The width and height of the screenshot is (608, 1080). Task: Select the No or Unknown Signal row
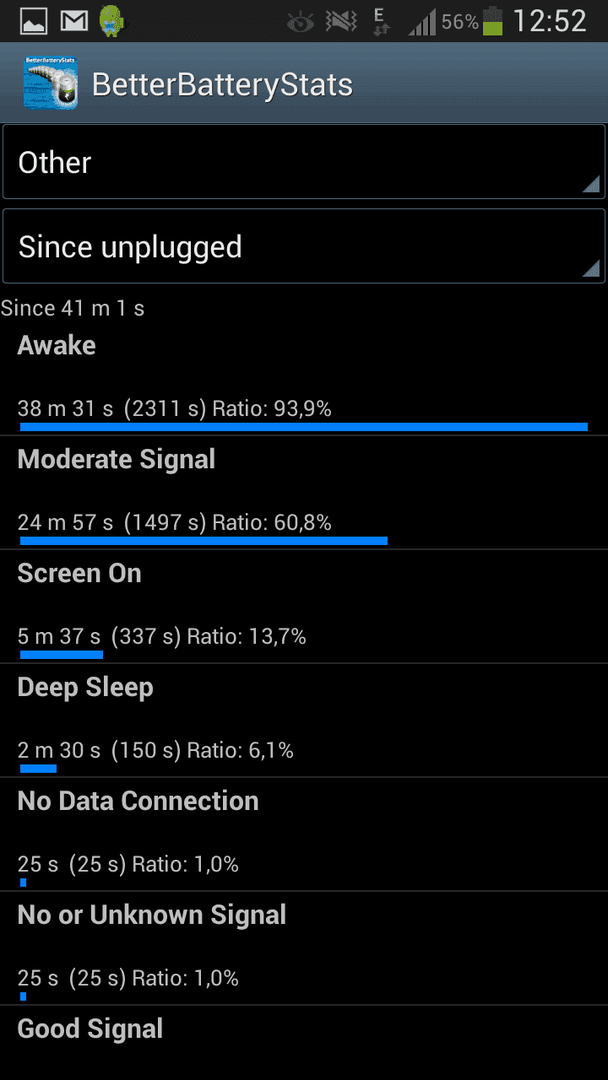pyautogui.click(x=304, y=948)
